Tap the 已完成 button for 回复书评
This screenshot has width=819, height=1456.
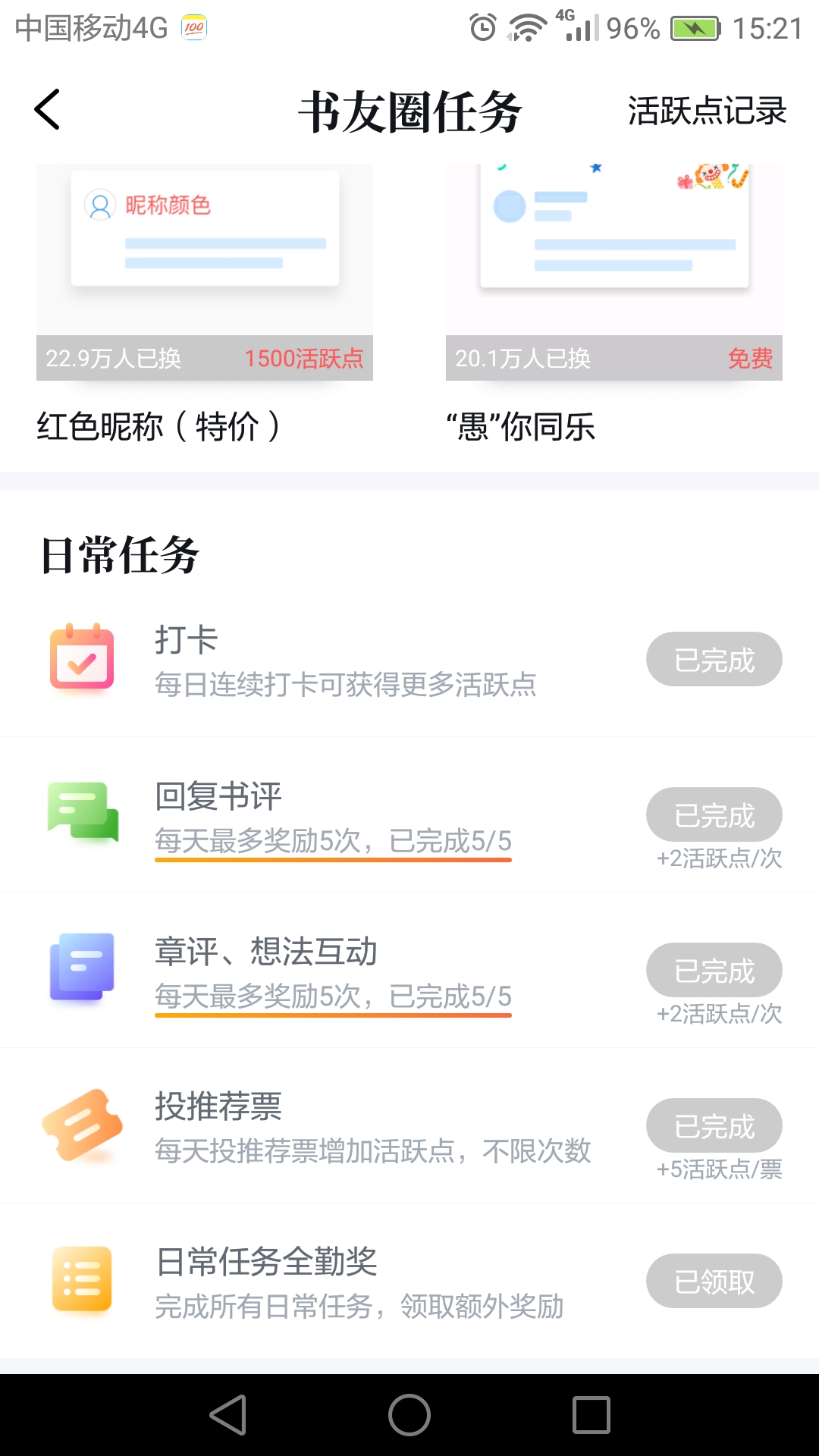coord(714,814)
